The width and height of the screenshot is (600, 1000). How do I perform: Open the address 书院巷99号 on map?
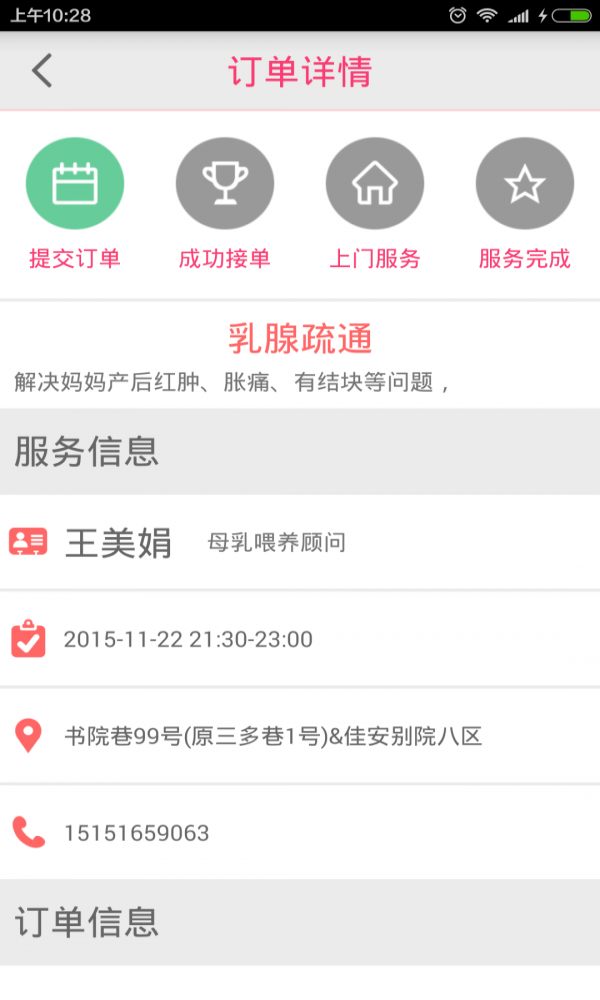273,737
